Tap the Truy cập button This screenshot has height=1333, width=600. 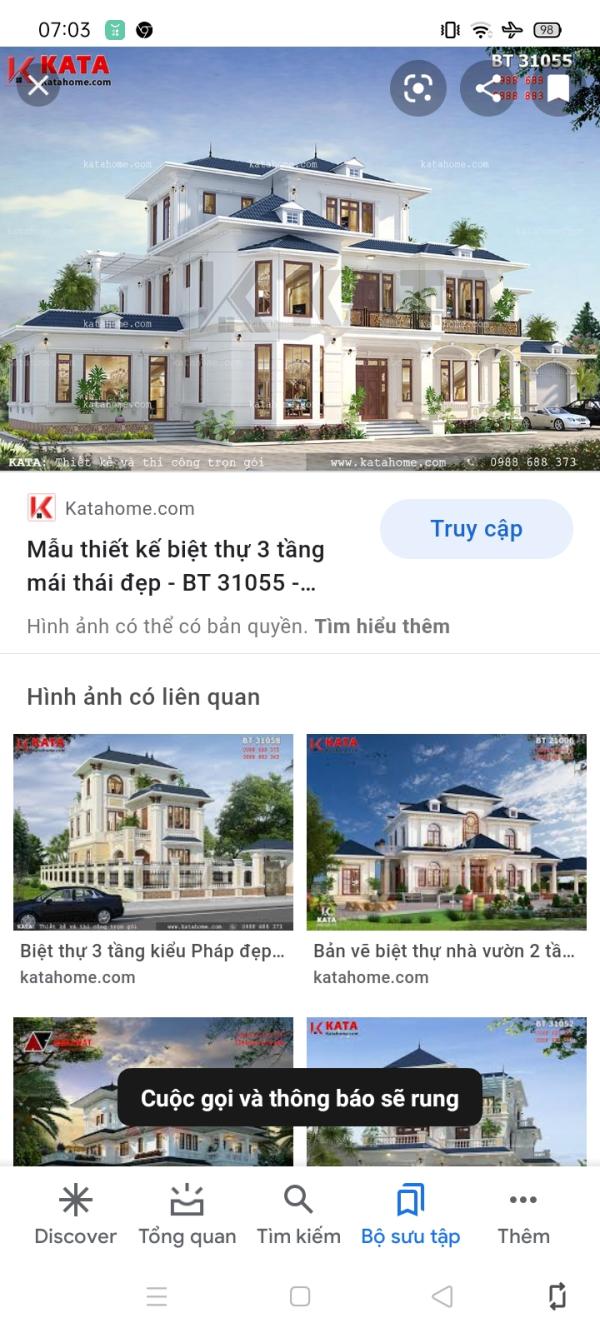(476, 529)
